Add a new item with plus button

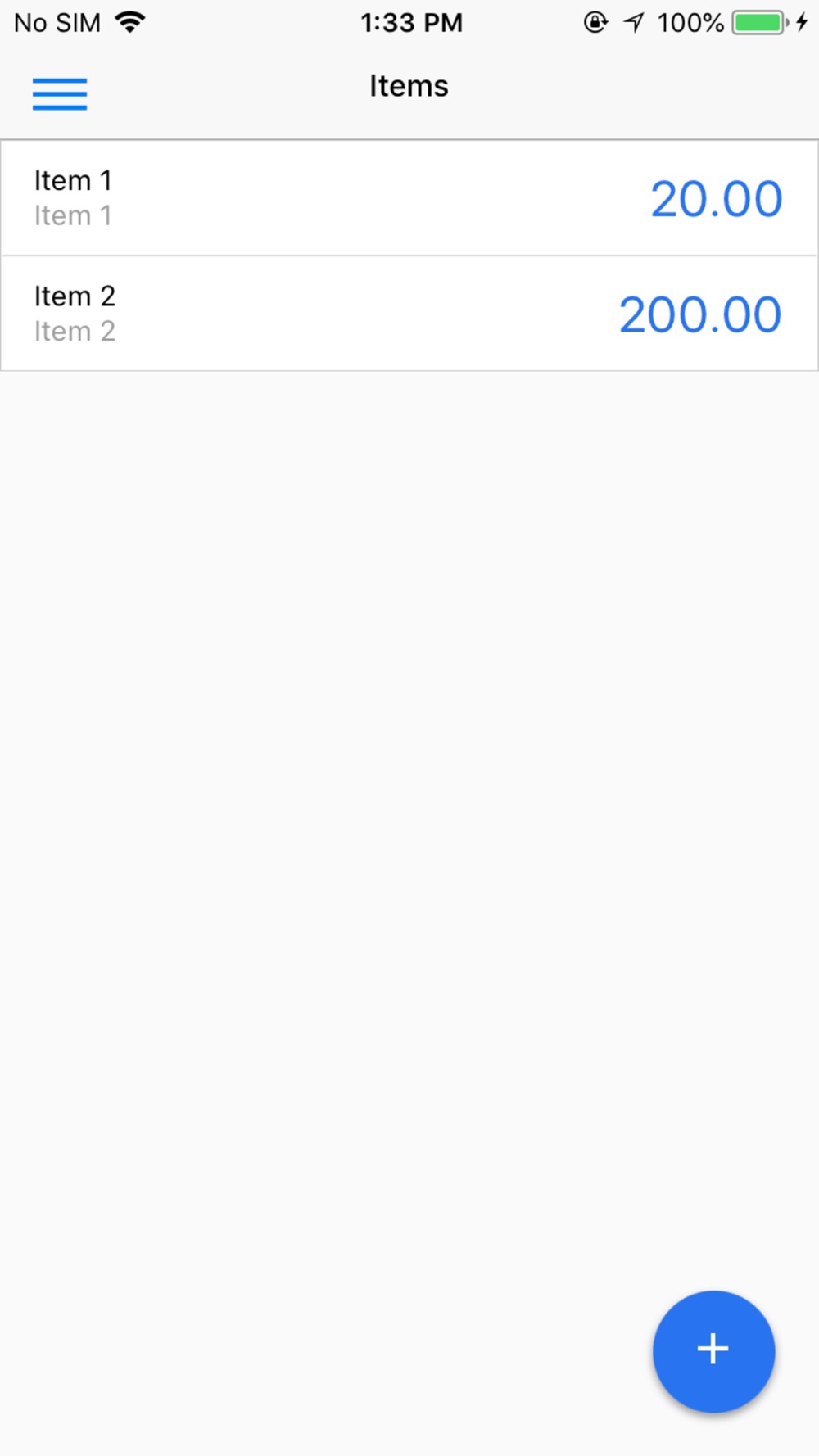713,1350
